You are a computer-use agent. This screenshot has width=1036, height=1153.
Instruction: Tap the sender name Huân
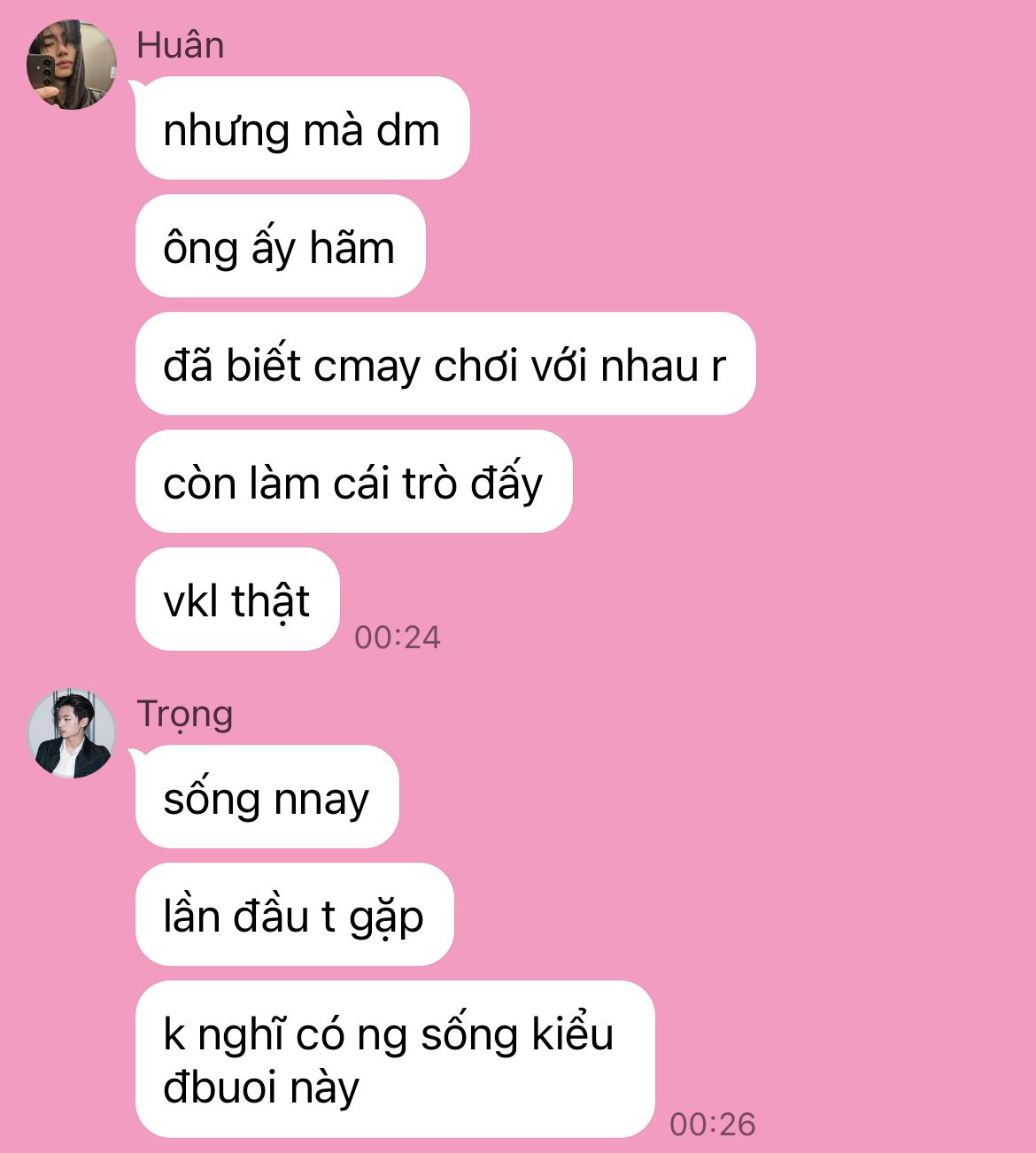point(180,45)
